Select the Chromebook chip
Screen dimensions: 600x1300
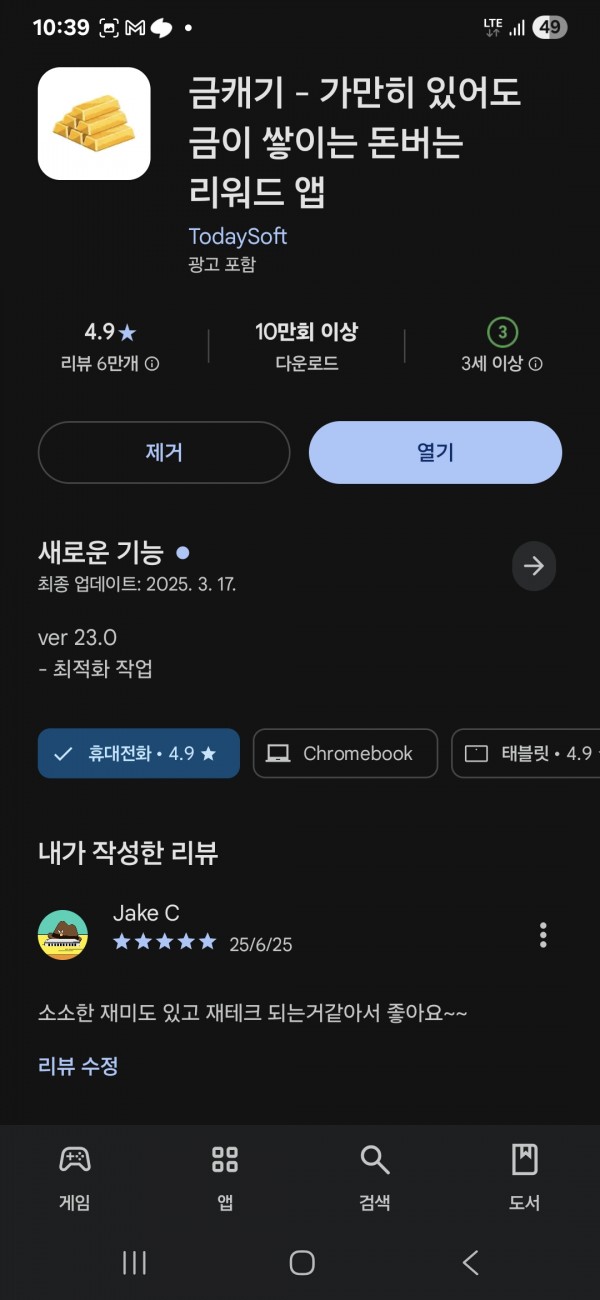coord(345,753)
